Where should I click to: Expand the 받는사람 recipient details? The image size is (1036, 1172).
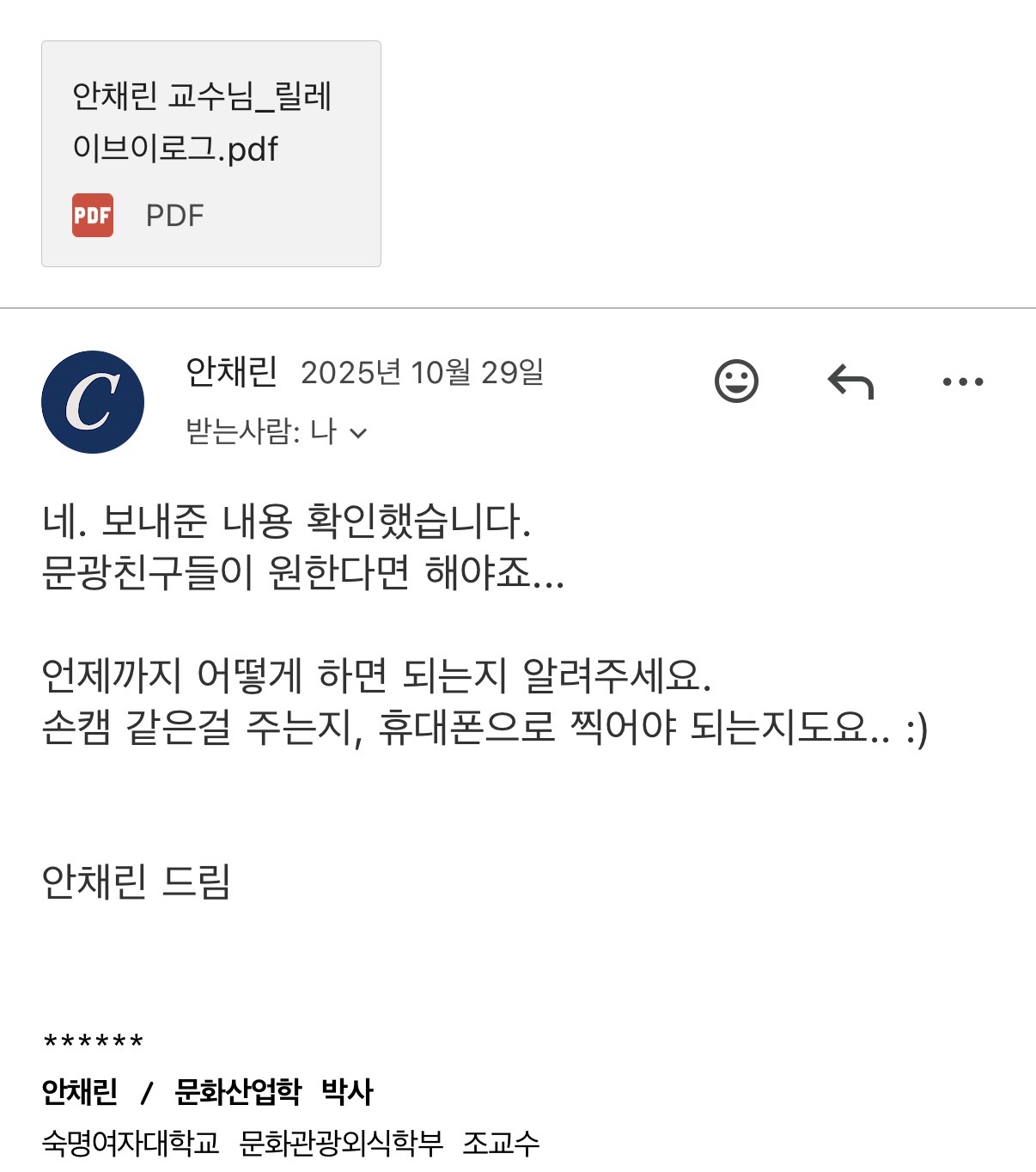tap(358, 433)
